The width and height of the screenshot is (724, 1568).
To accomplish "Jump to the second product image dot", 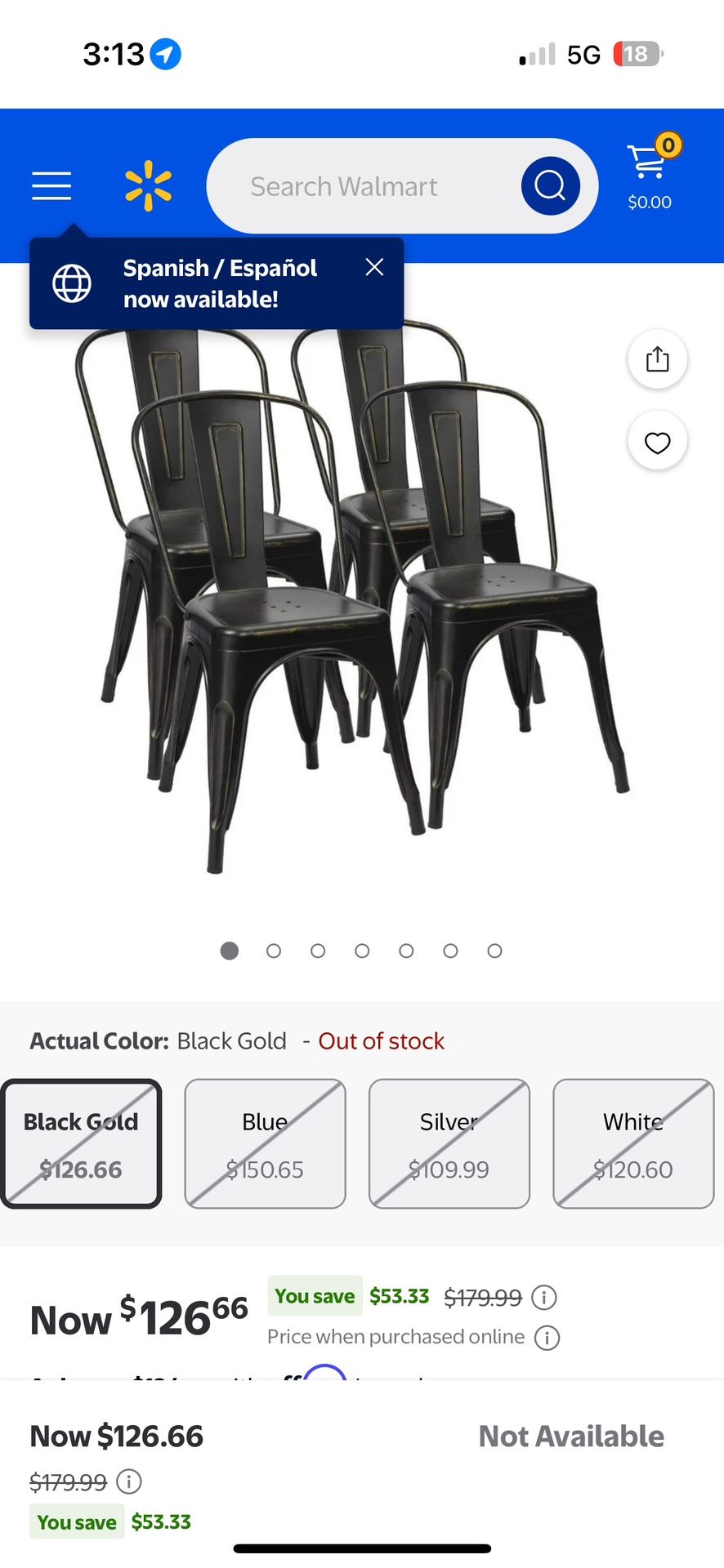I will [x=274, y=951].
